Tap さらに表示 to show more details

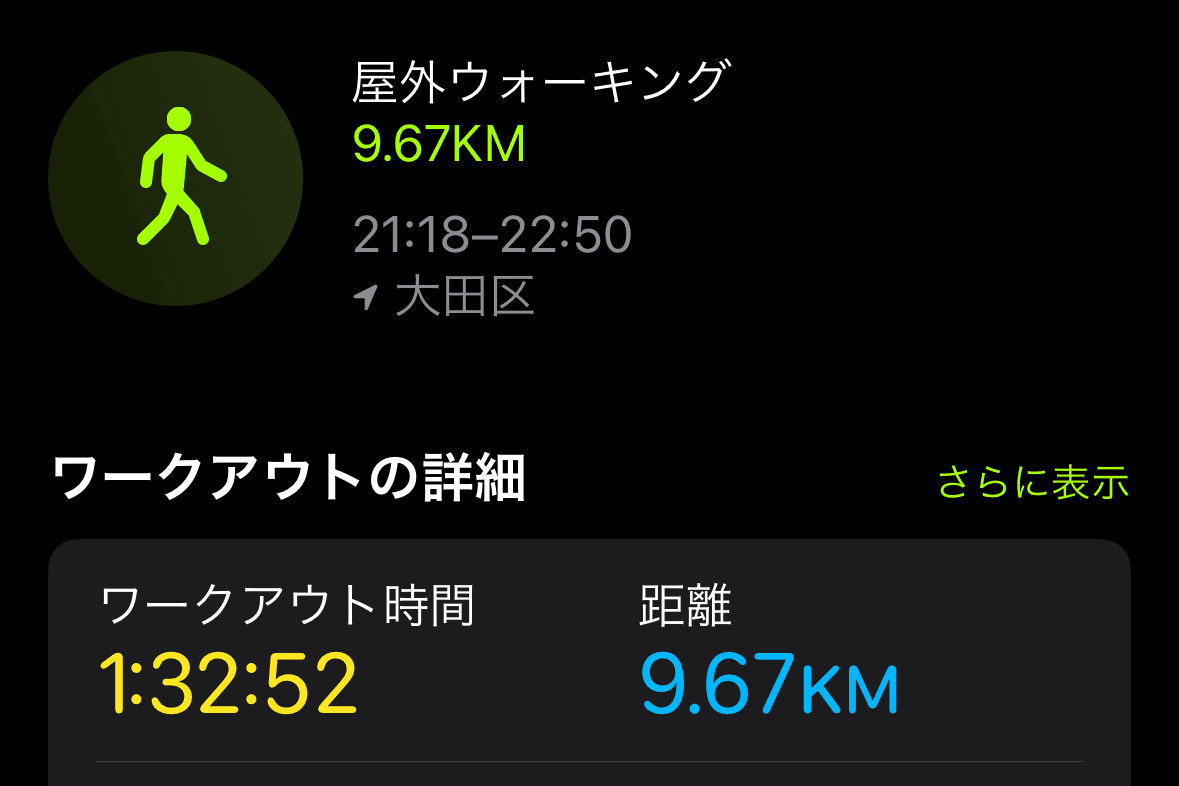click(x=1033, y=483)
